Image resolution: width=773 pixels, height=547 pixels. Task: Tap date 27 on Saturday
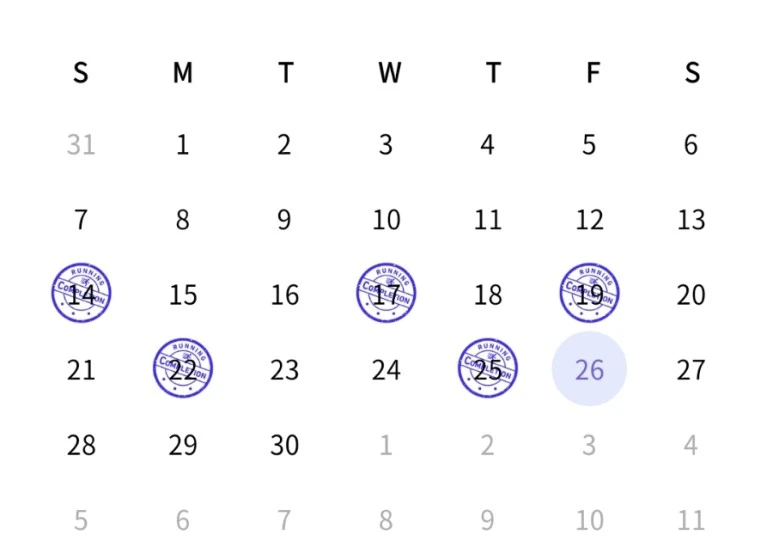(691, 370)
